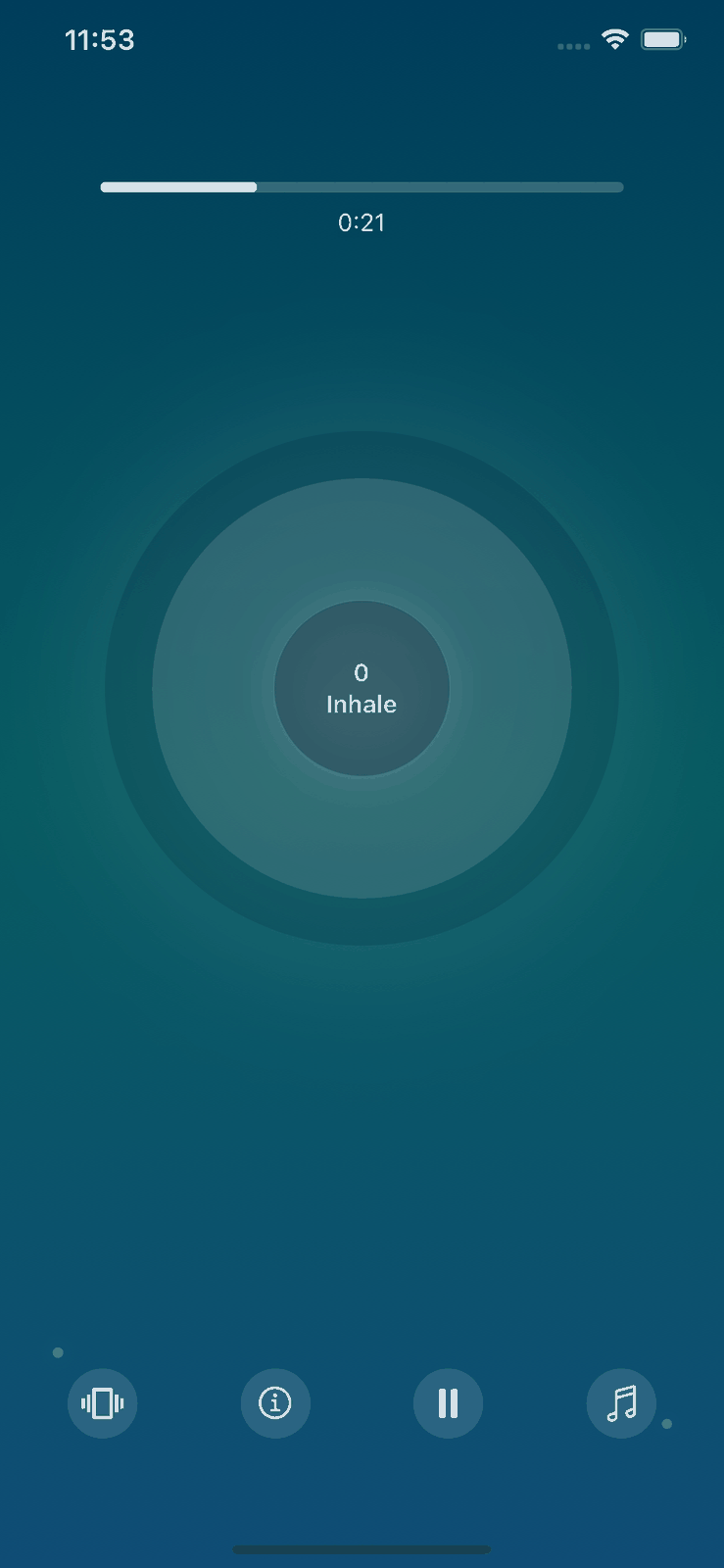Open the info button

click(275, 1403)
